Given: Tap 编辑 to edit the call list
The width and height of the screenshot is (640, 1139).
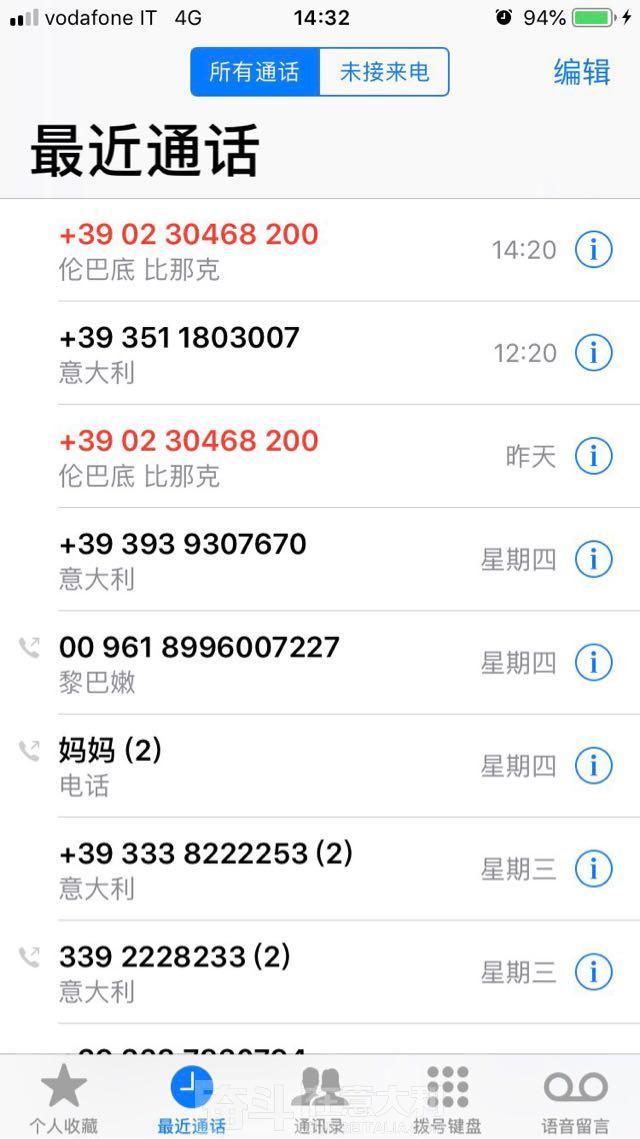Looking at the screenshot, I should pos(582,72).
